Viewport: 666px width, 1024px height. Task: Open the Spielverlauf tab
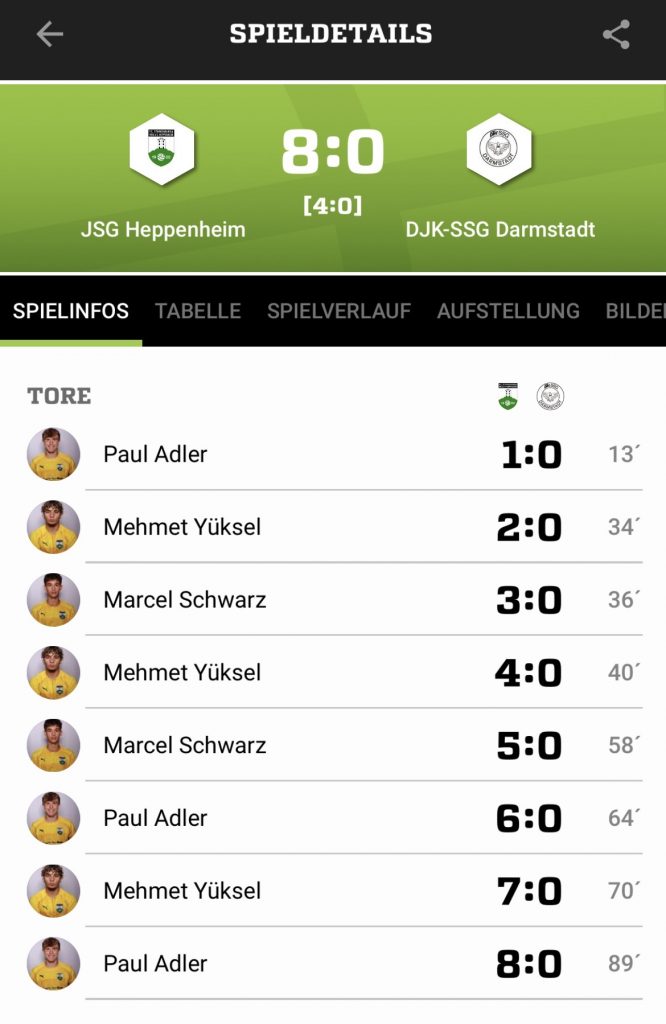[x=339, y=311]
